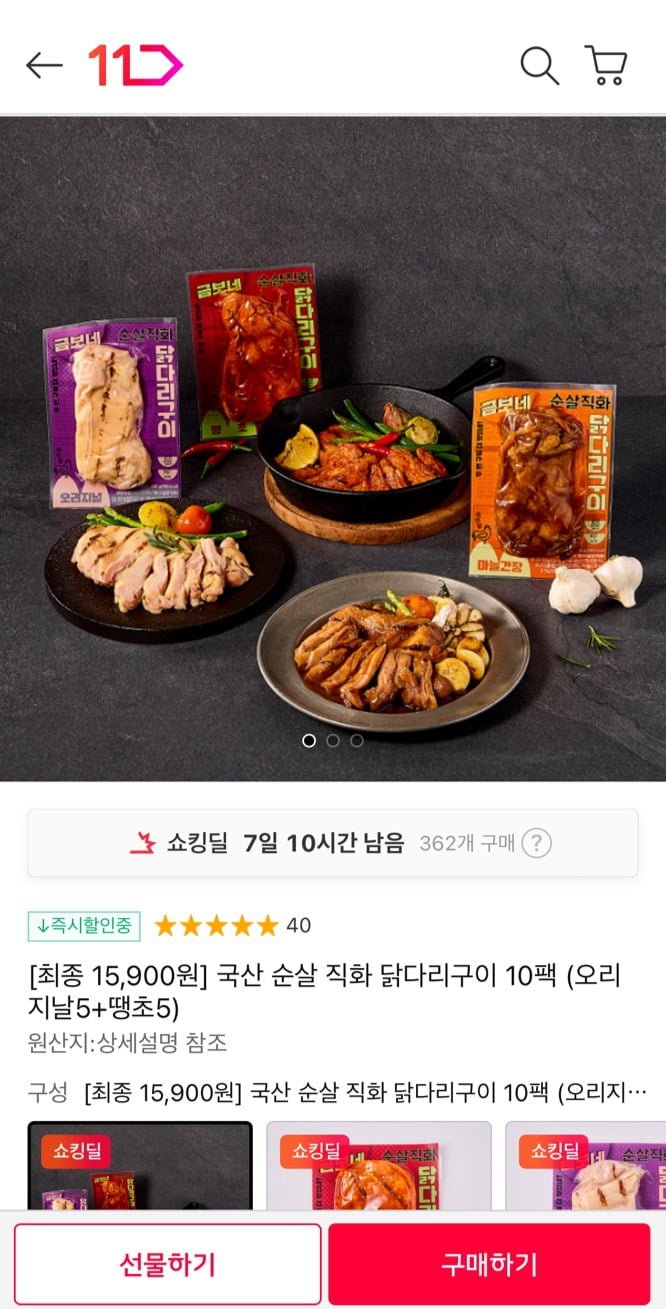Tap 구매하기 to buy now
The height and width of the screenshot is (1309, 666).
[x=489, y=1264]
